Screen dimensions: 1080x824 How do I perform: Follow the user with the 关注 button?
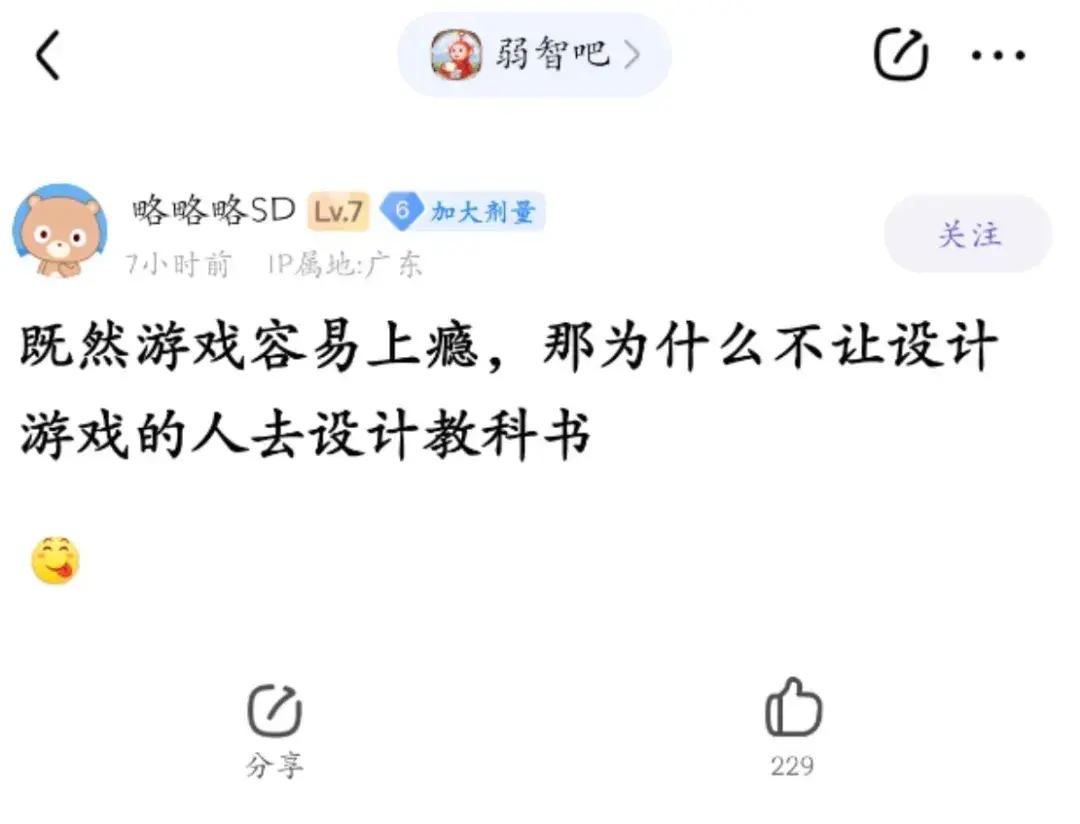tap(968, 234)
